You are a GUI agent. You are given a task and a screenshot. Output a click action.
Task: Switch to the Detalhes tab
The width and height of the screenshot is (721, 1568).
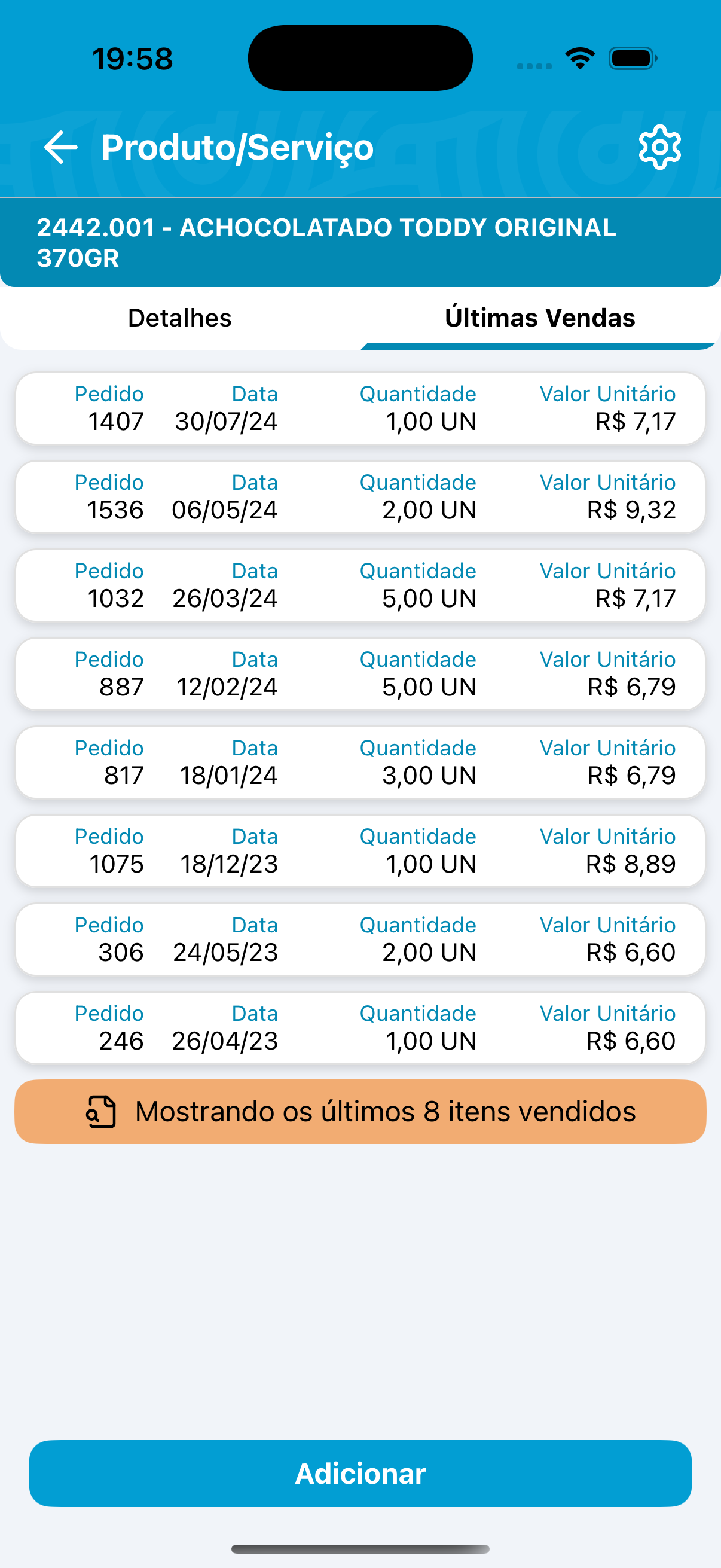click(x=180, y=318)
